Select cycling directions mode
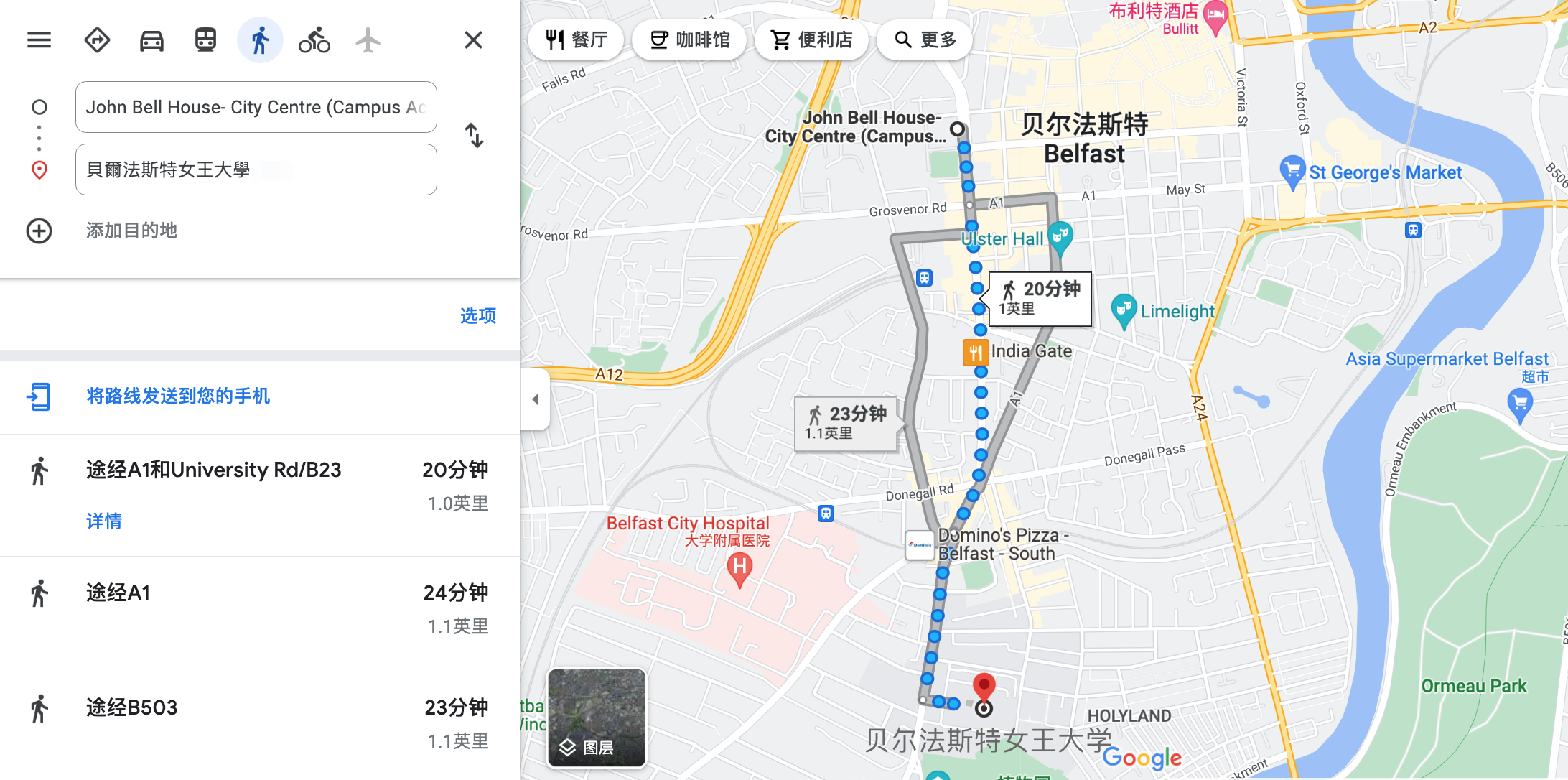This screenshot has width=1568, height=780. pyautogui.click(x=314, y=40)
